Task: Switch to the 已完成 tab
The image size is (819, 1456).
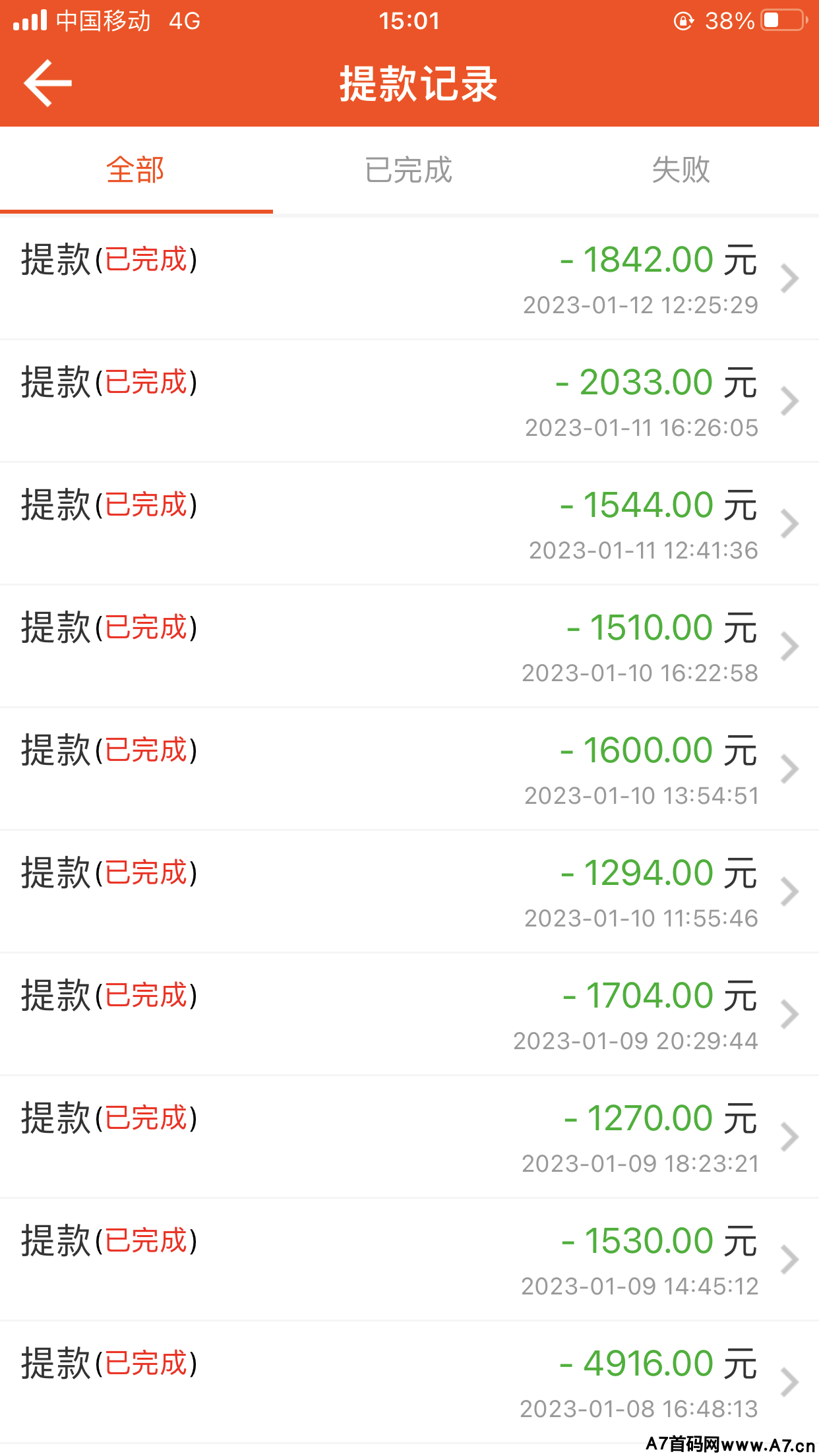Action: tap(409, 170)
